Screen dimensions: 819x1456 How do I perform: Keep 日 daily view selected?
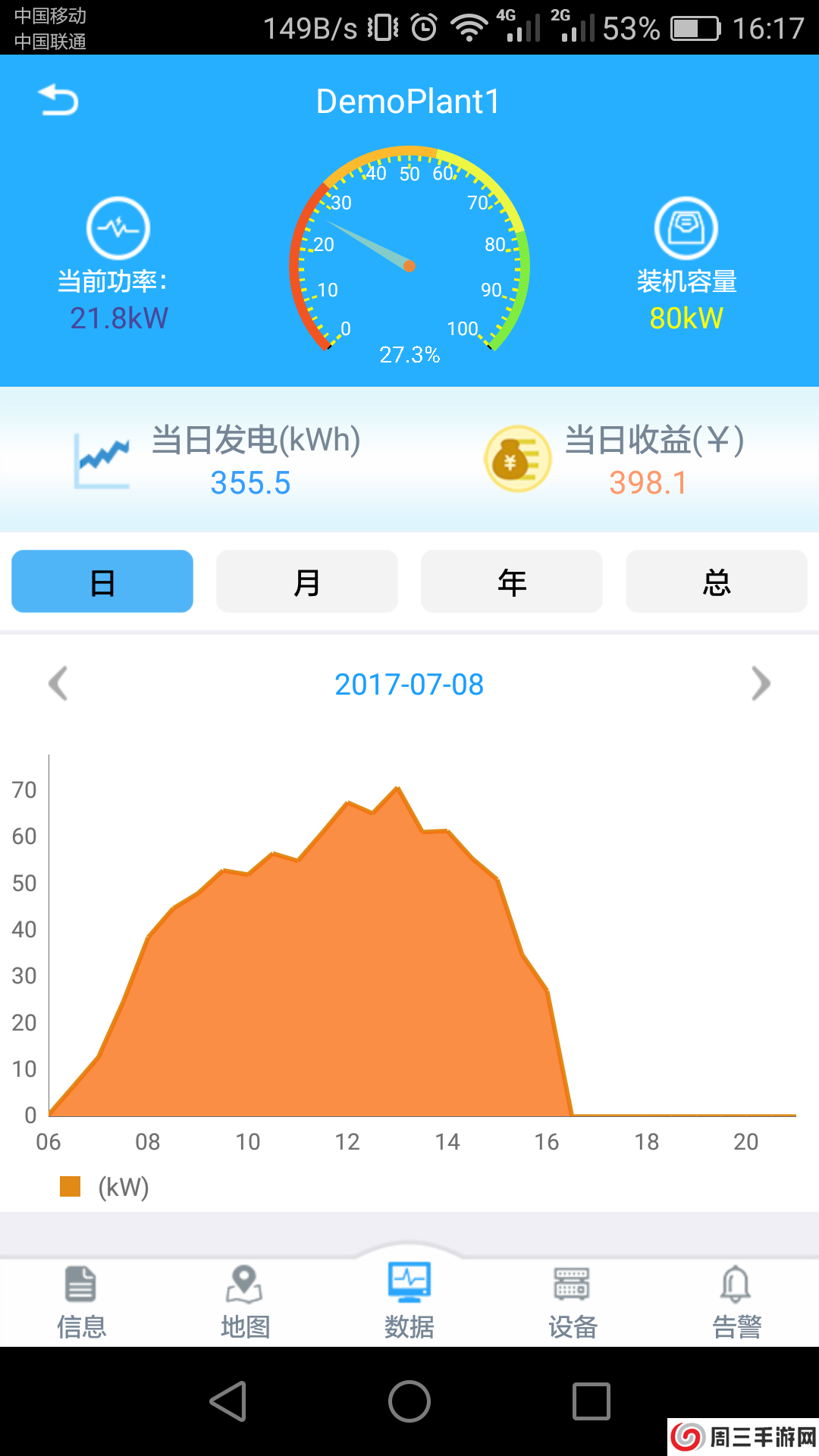pyautogui.click(x=102, y=581)
